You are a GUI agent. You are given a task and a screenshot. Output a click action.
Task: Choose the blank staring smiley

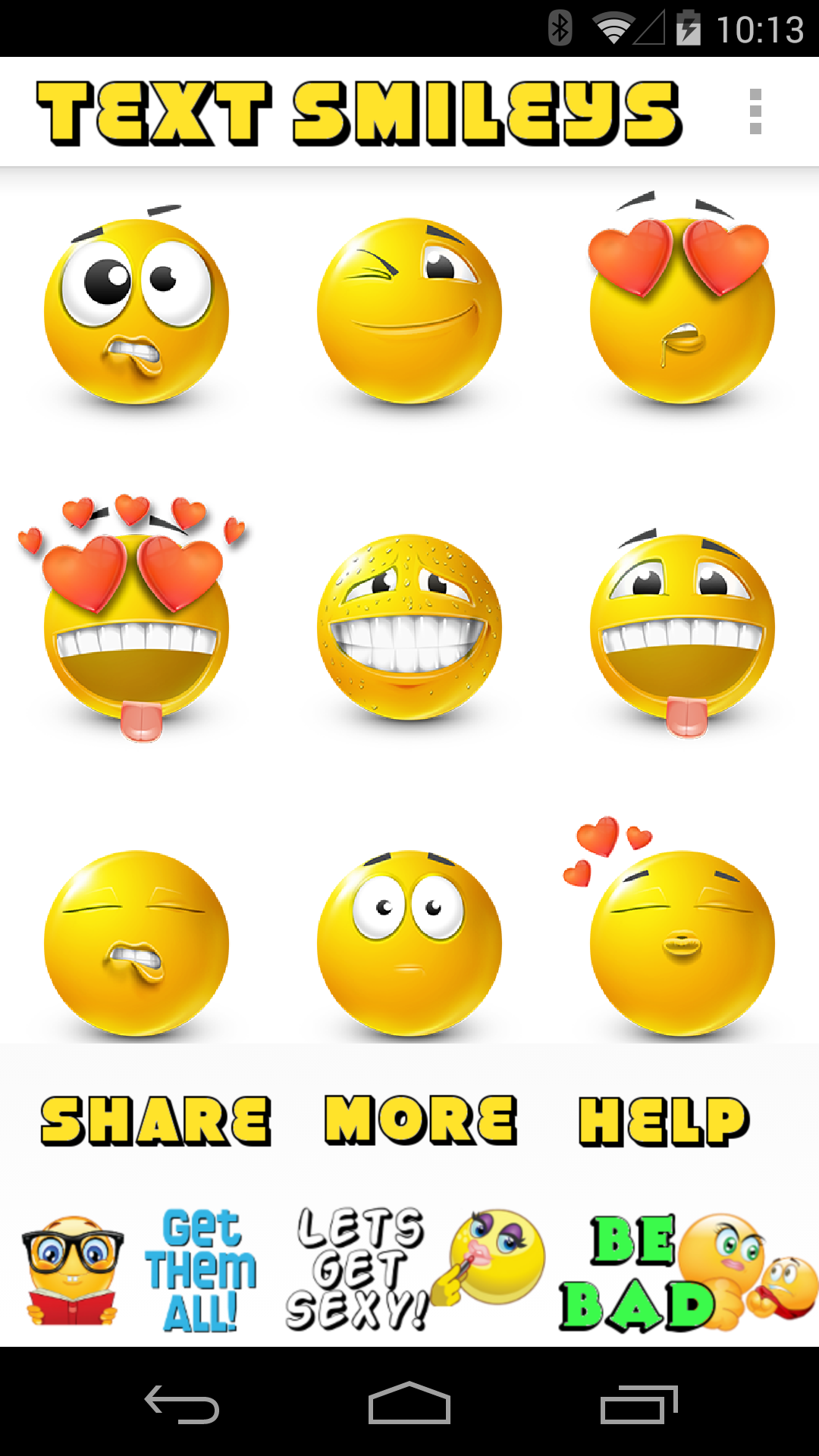coord(409,943)
